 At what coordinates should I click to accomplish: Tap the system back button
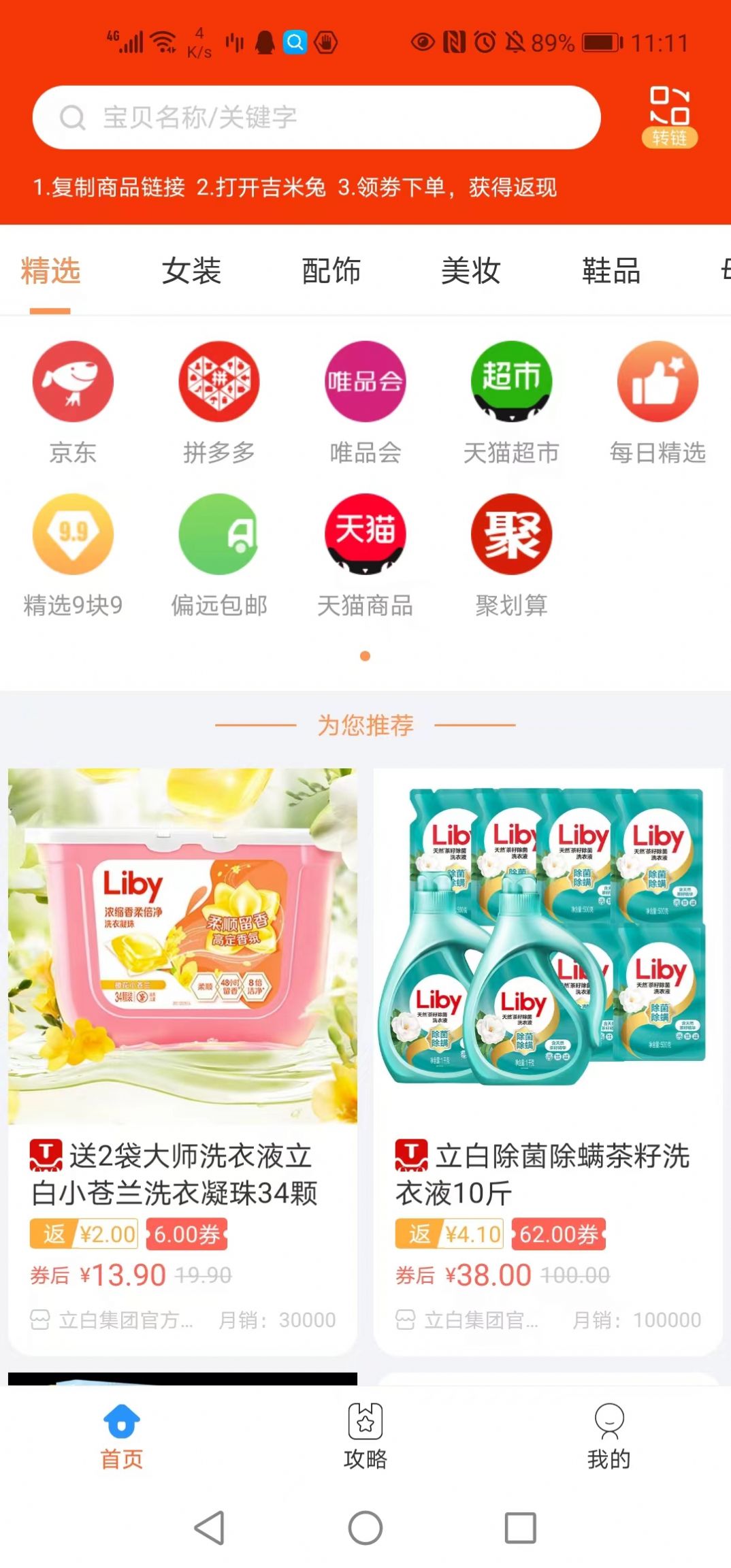pos(210,1528)
